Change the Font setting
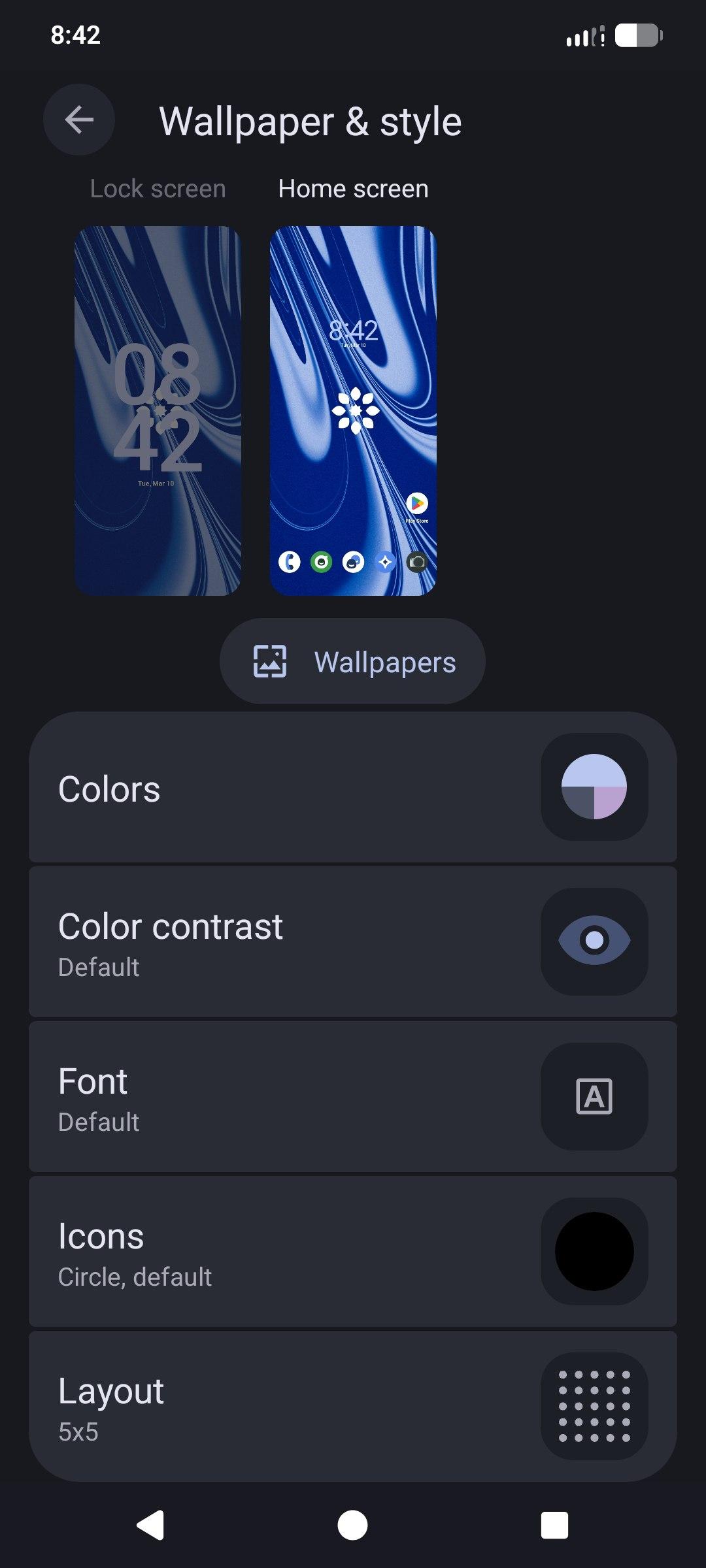This screenshot has height=1568, width=706. coord(353,1096)
